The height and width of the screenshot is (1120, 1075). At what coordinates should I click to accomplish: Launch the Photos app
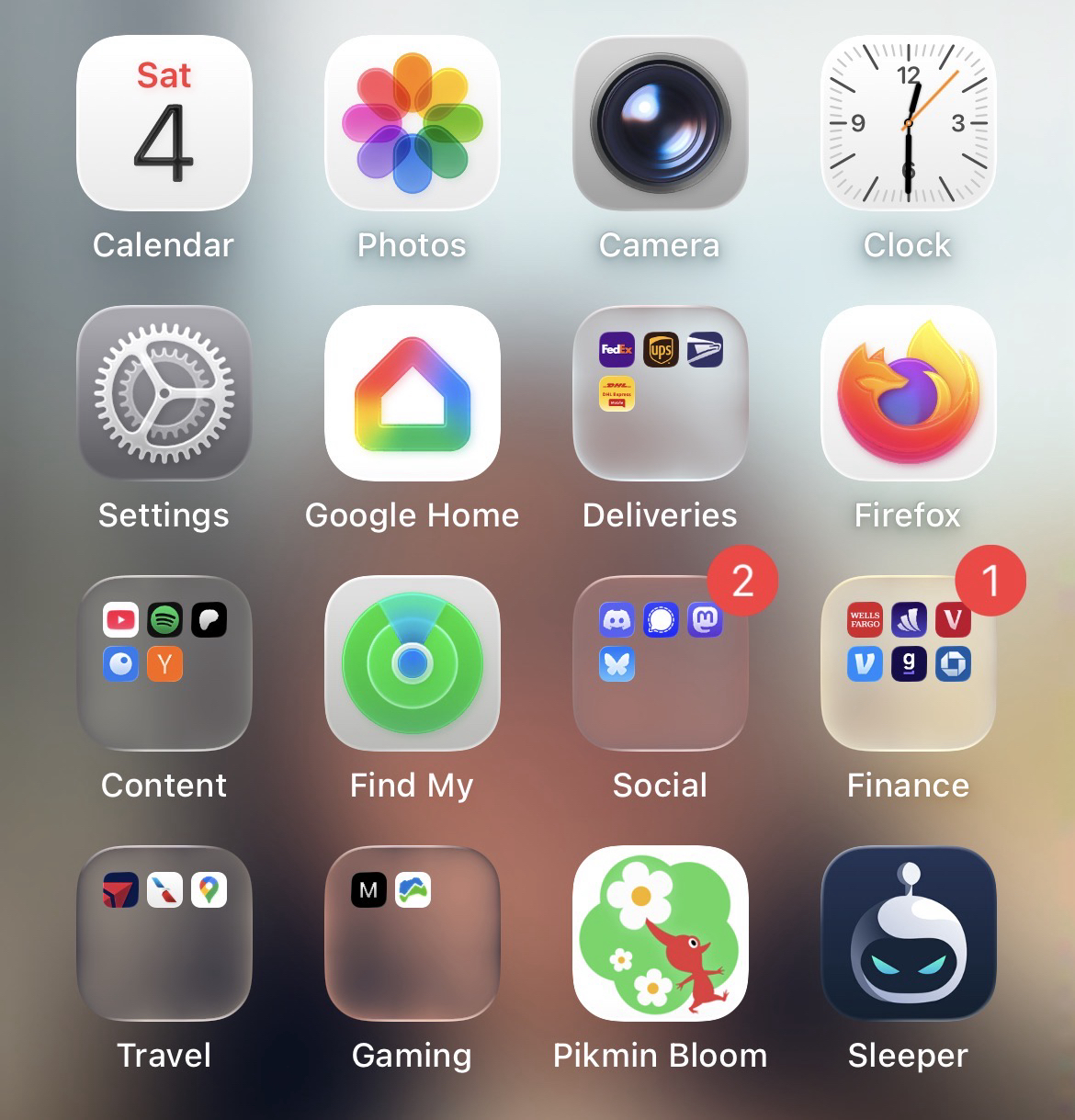click(413, 123)
